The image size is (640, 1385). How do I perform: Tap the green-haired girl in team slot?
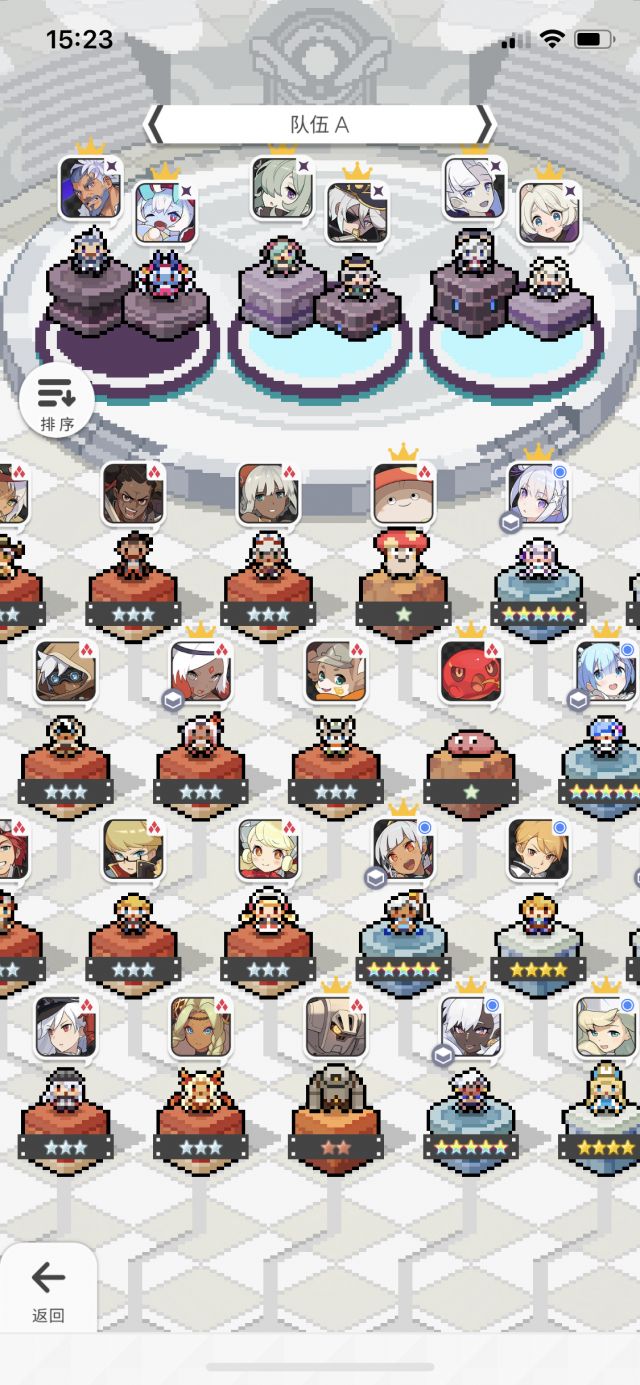point(281,187)
